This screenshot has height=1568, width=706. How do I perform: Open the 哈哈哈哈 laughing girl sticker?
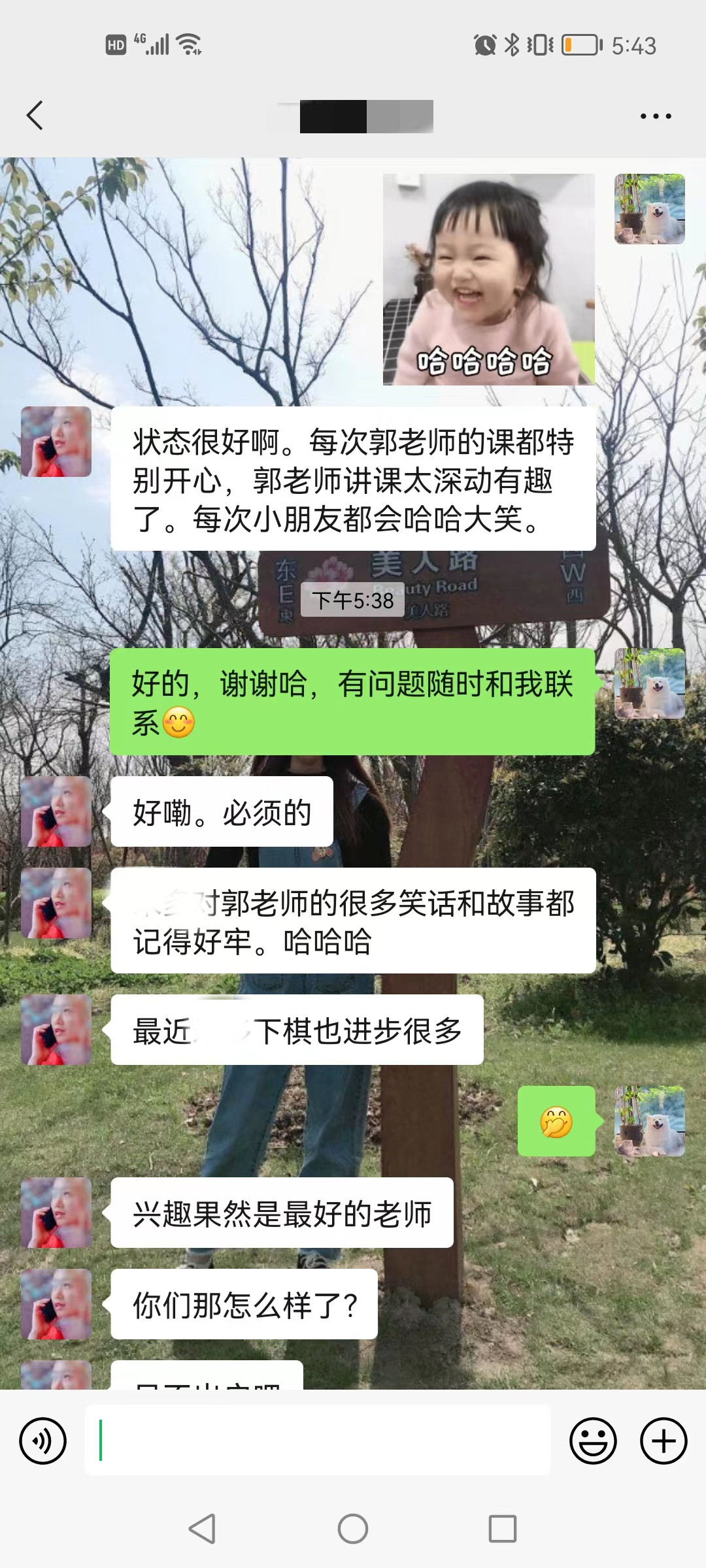coord(488,279)
